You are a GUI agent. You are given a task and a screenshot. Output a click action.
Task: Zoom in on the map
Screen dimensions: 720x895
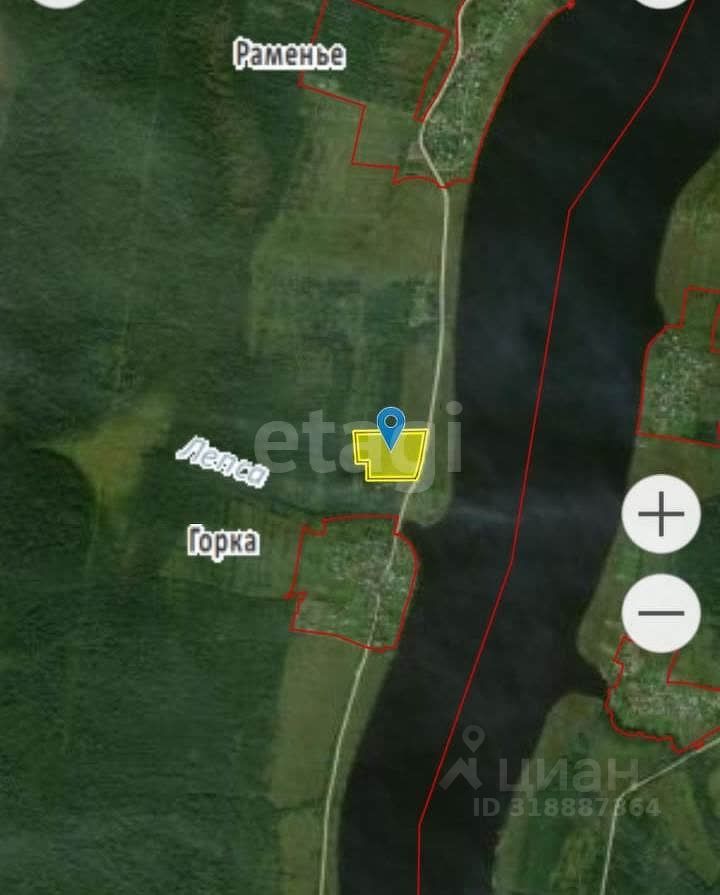coord(661,514)
